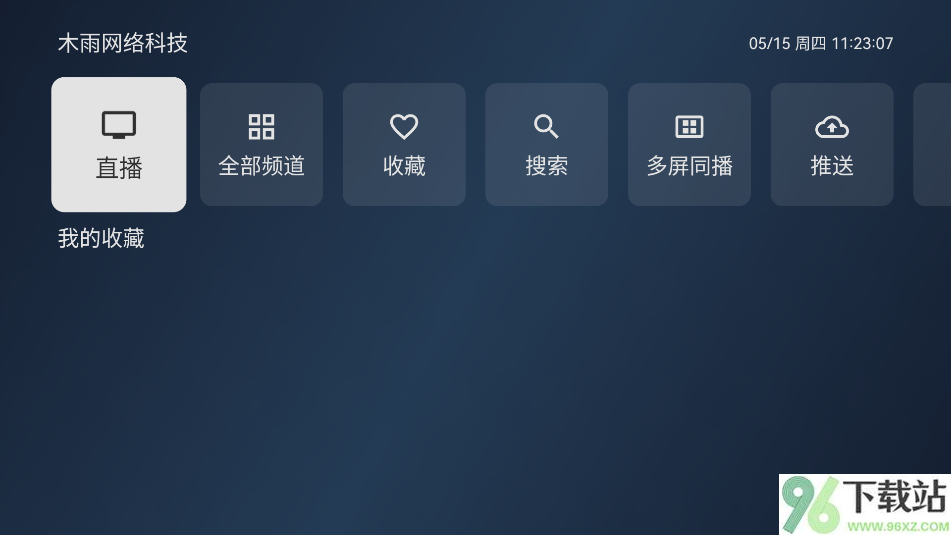Screen dimensions: 951x535
Task: Open the 收藏 favorites tile
Action: point(404,145)
